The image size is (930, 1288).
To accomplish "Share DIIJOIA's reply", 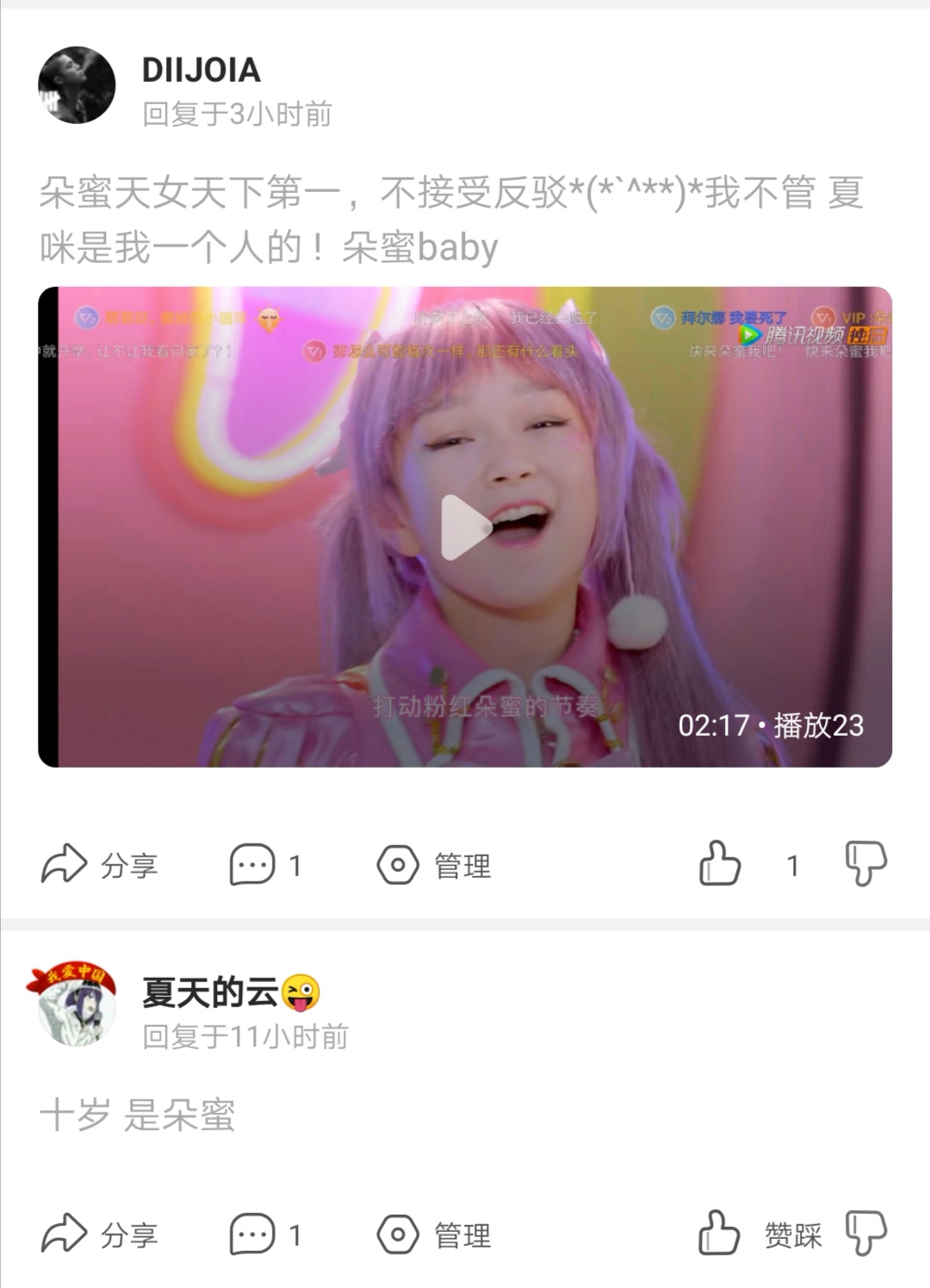I will tap(99, 864).
